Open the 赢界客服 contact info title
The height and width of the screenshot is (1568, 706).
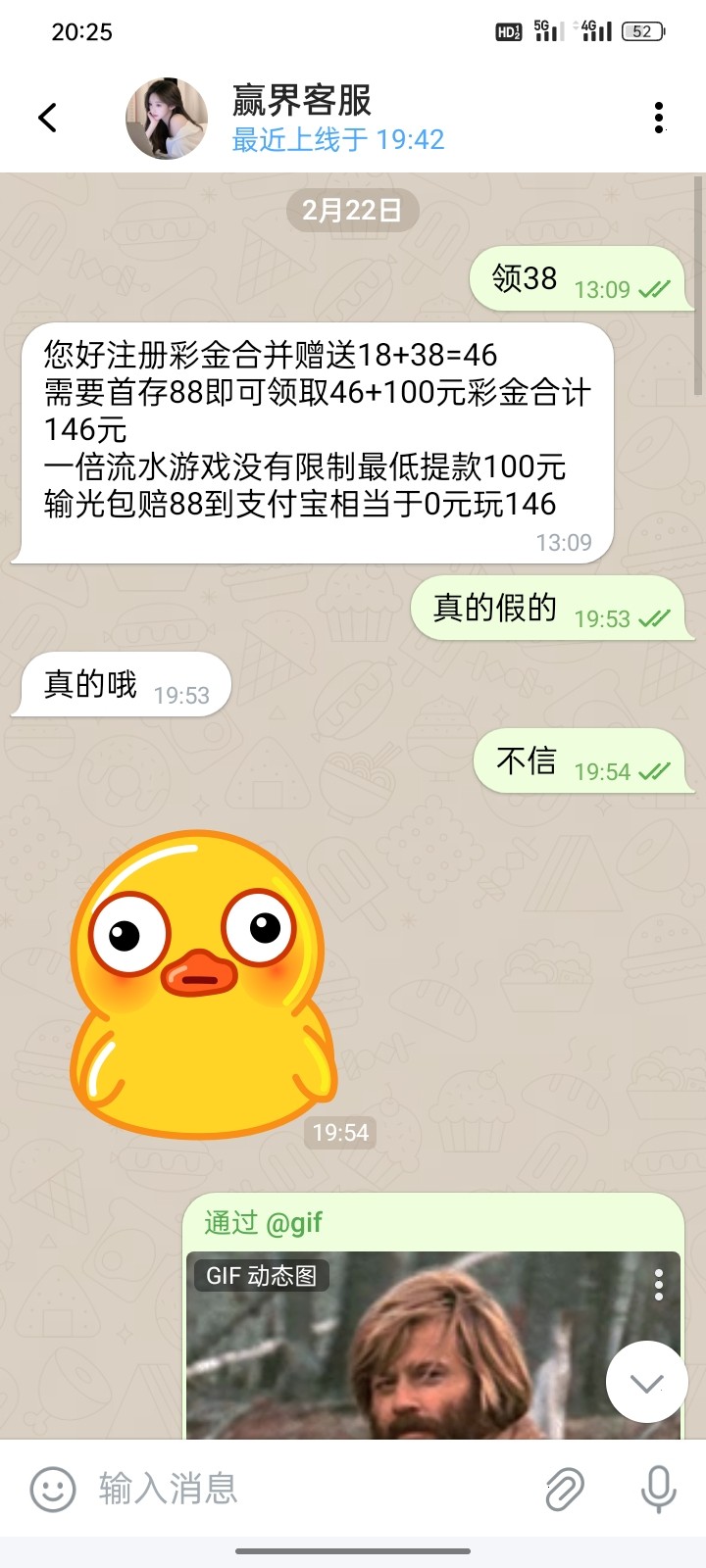point(302,101)
